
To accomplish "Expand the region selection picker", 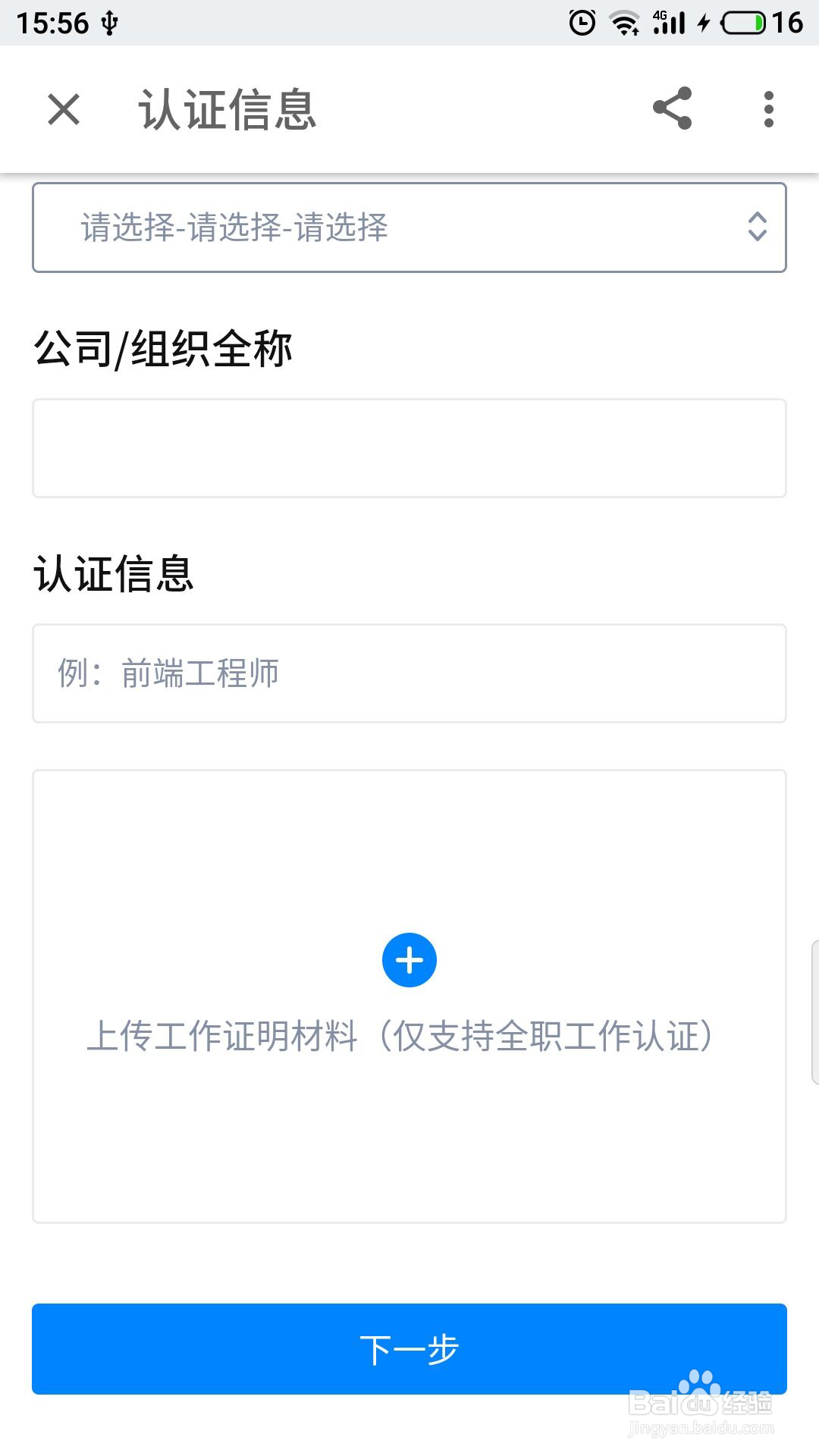I will 409,226.
